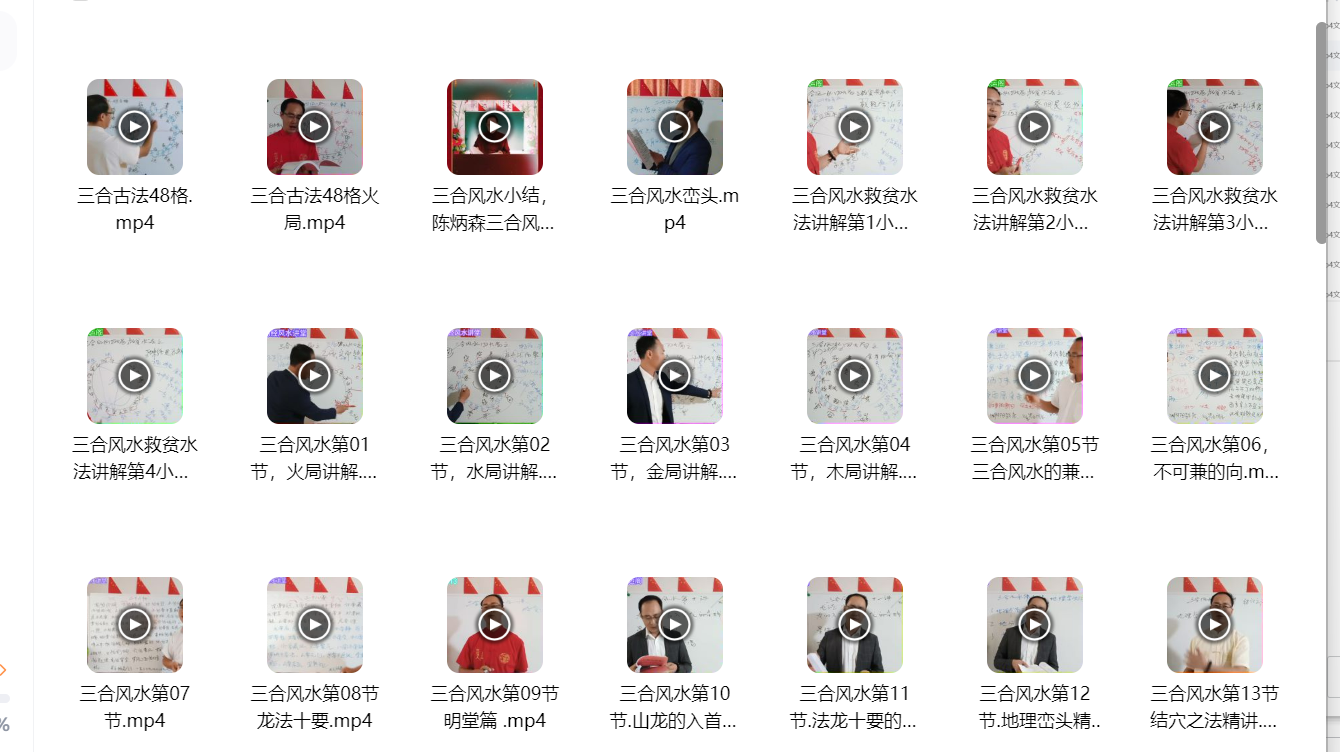Select 三合风水第04节，木局讲解 video
This screenshot has width=1340, height=752.
(x=855, y=376)
